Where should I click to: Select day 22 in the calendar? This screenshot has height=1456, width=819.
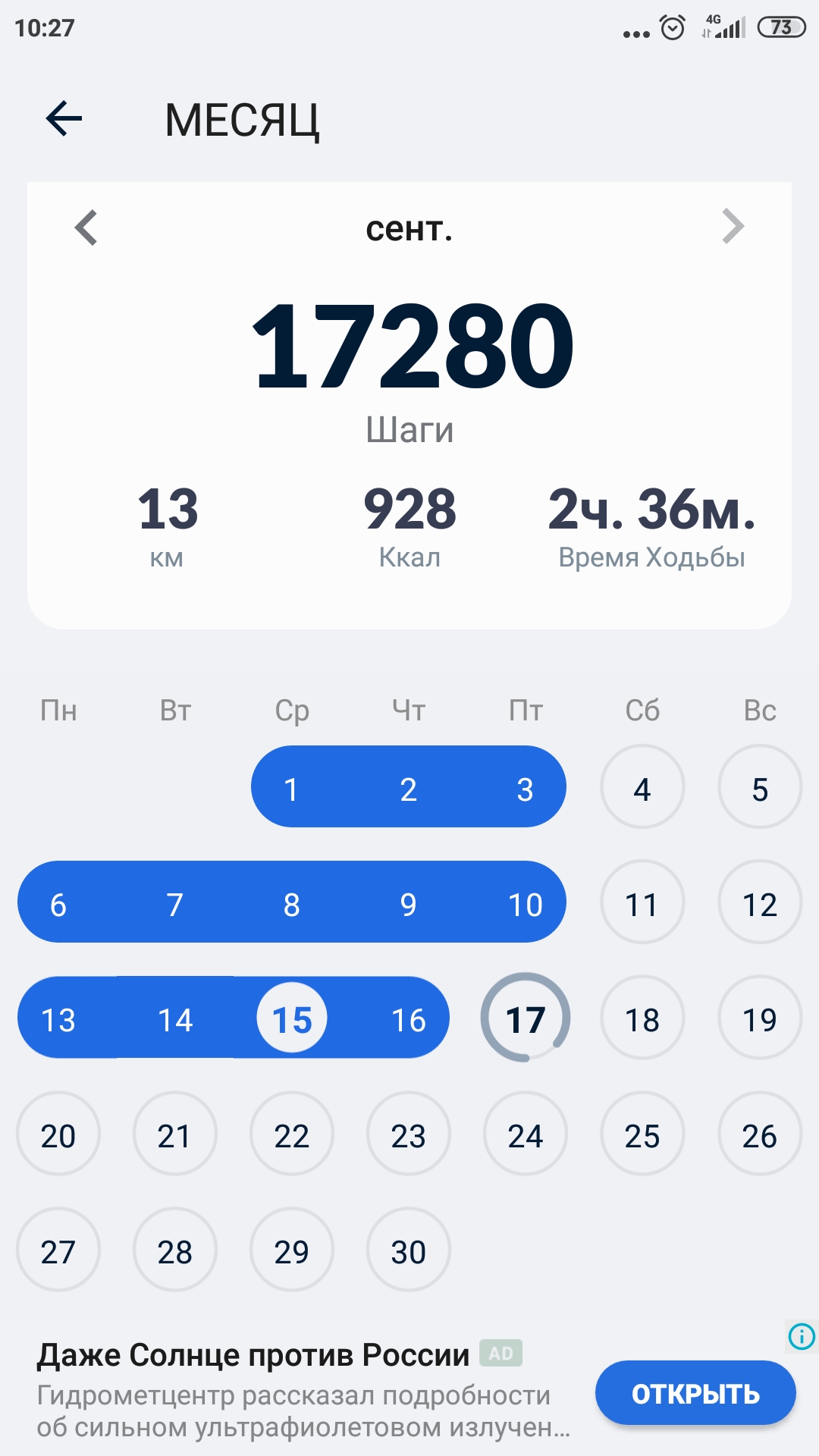click(x=292, y=1134)
